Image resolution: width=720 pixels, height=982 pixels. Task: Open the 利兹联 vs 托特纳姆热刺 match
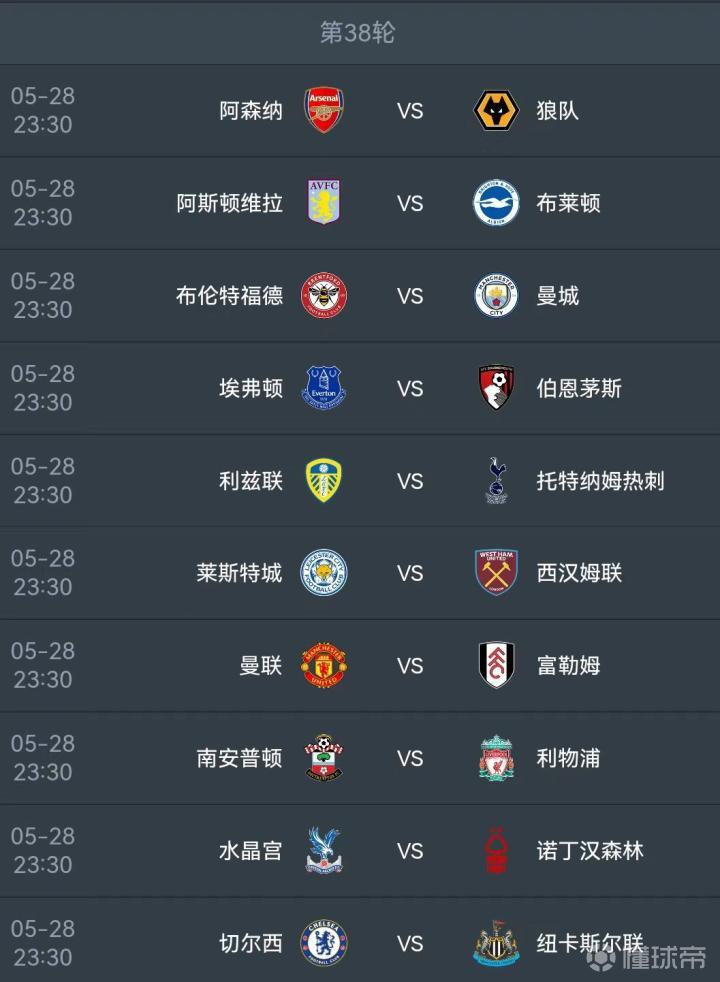410,481
